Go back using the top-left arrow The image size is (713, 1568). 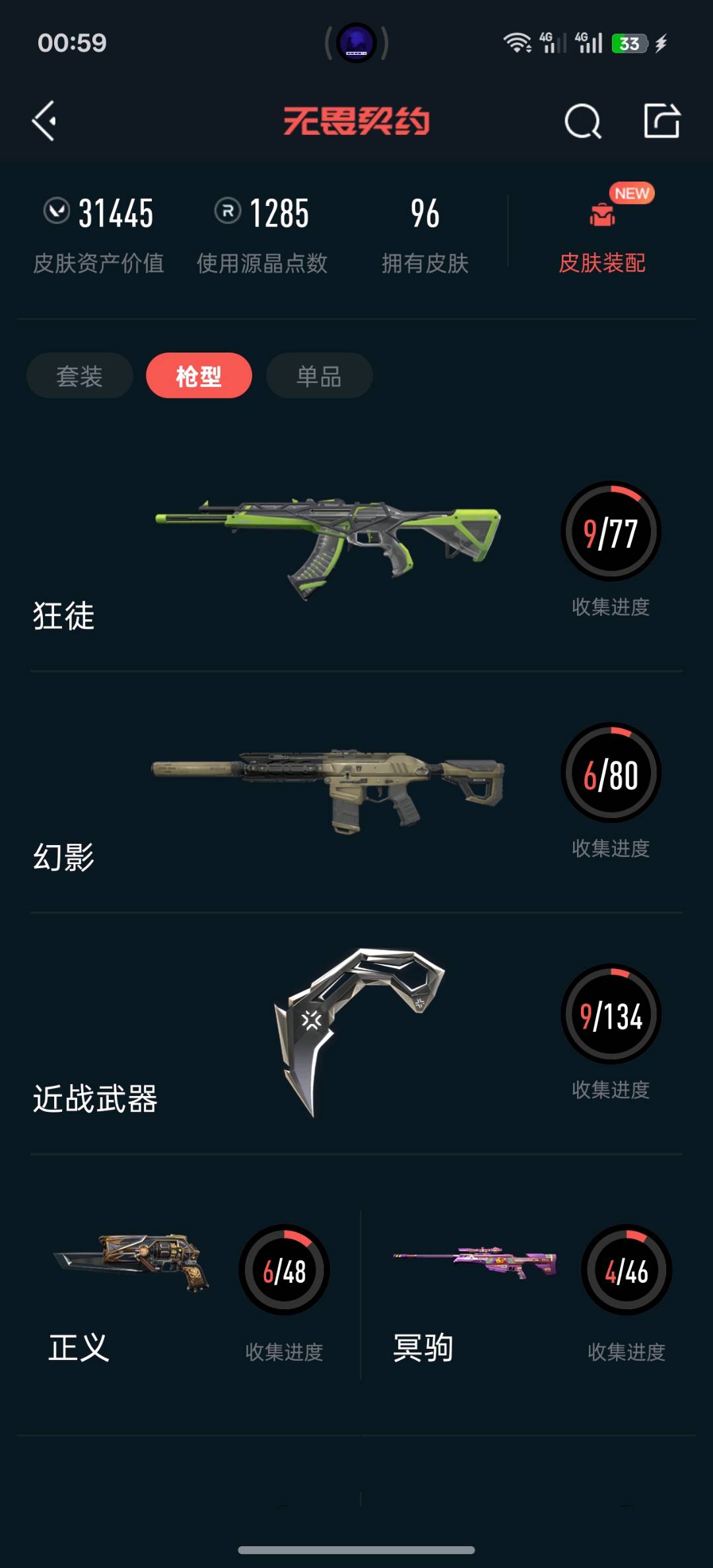click(x=44, y=121)
